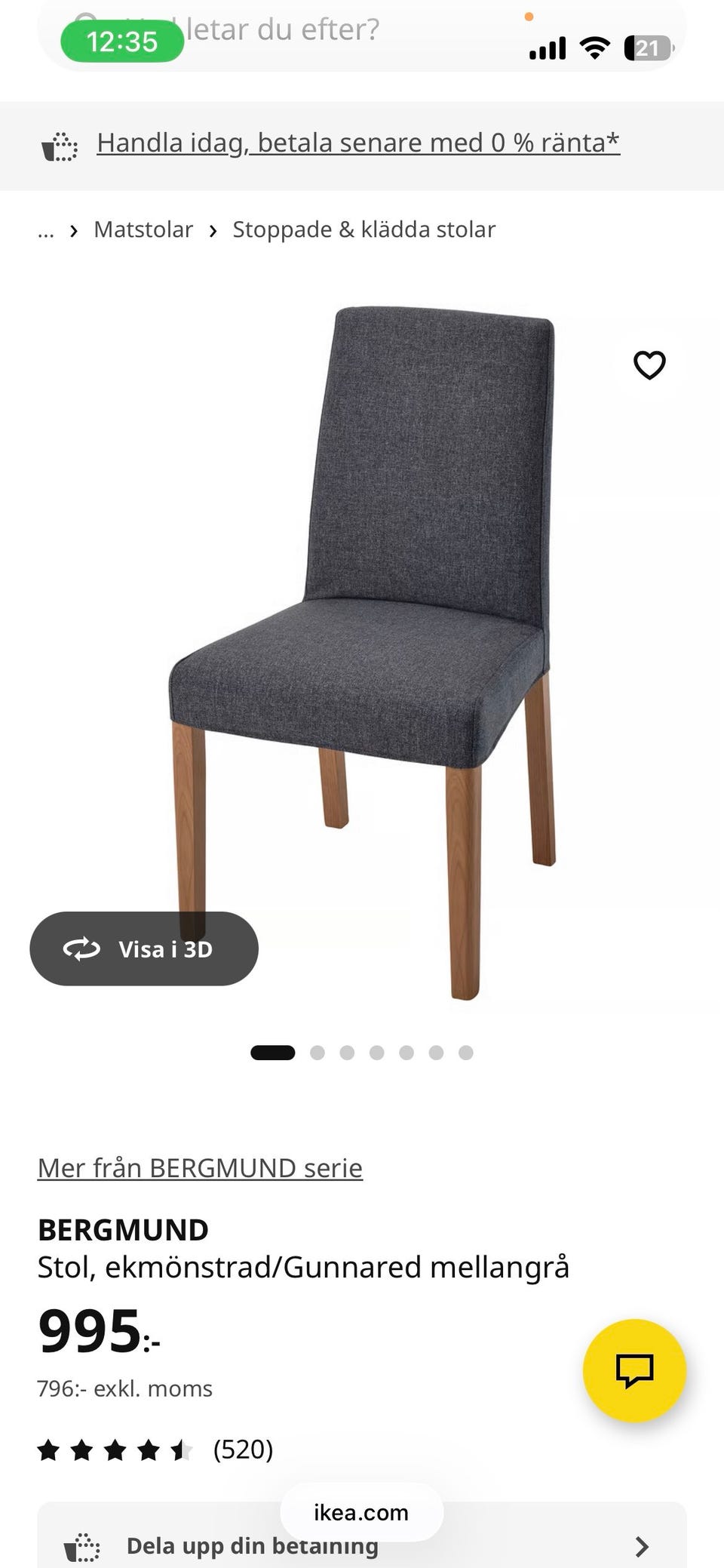Jump to the second image via page dot

(x=318, y=1053)
